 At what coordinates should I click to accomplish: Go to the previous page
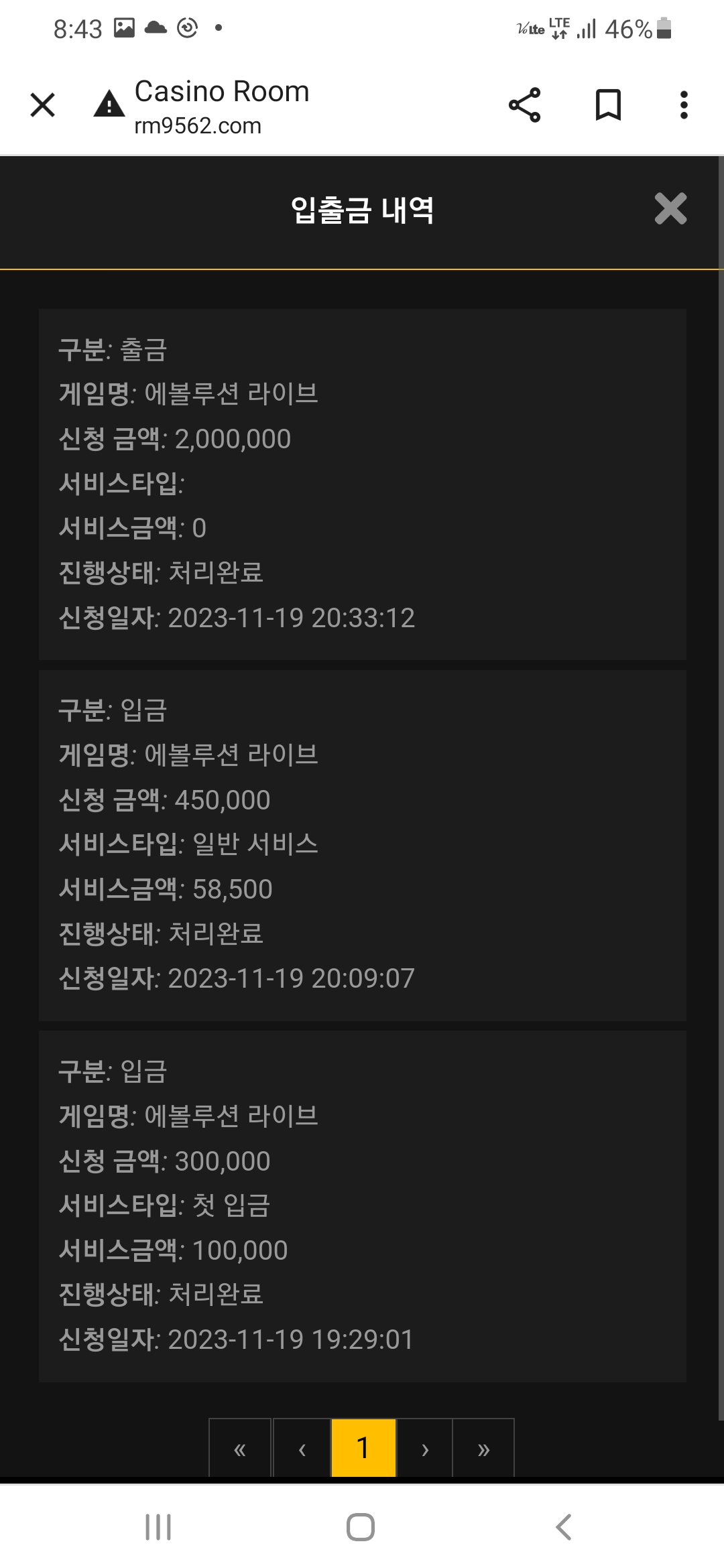(x=302, y=1449)
